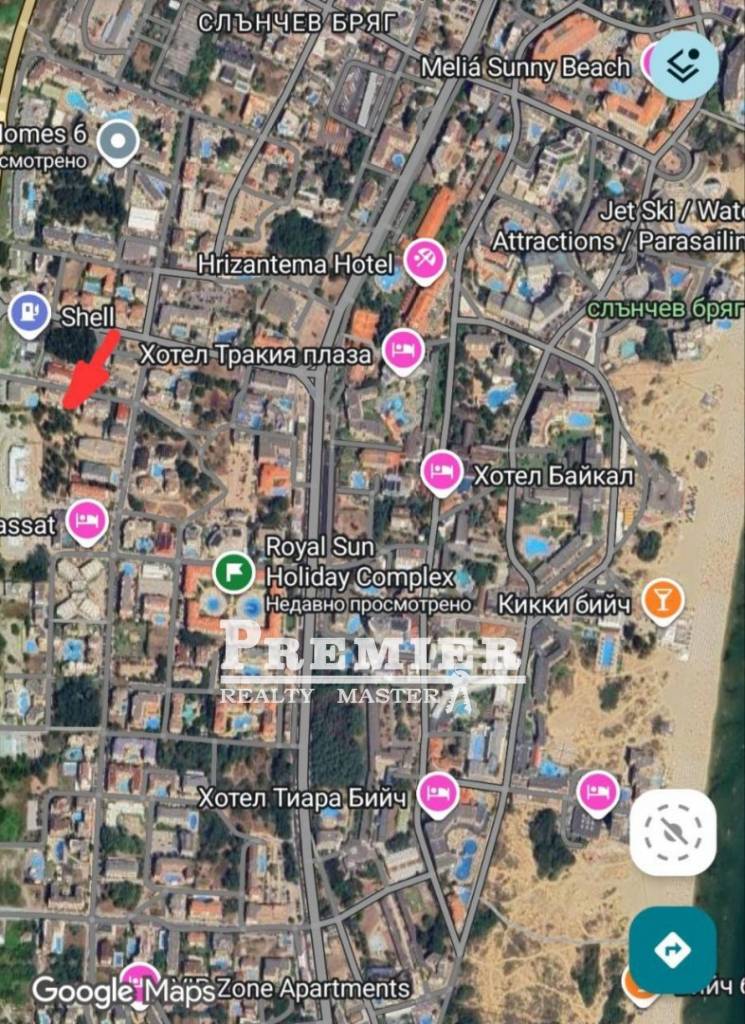Open the Хотел Тракия плаза marker
Image resolution: width=745 pixels, height=1024 pixels.
[x=403, y=352]
